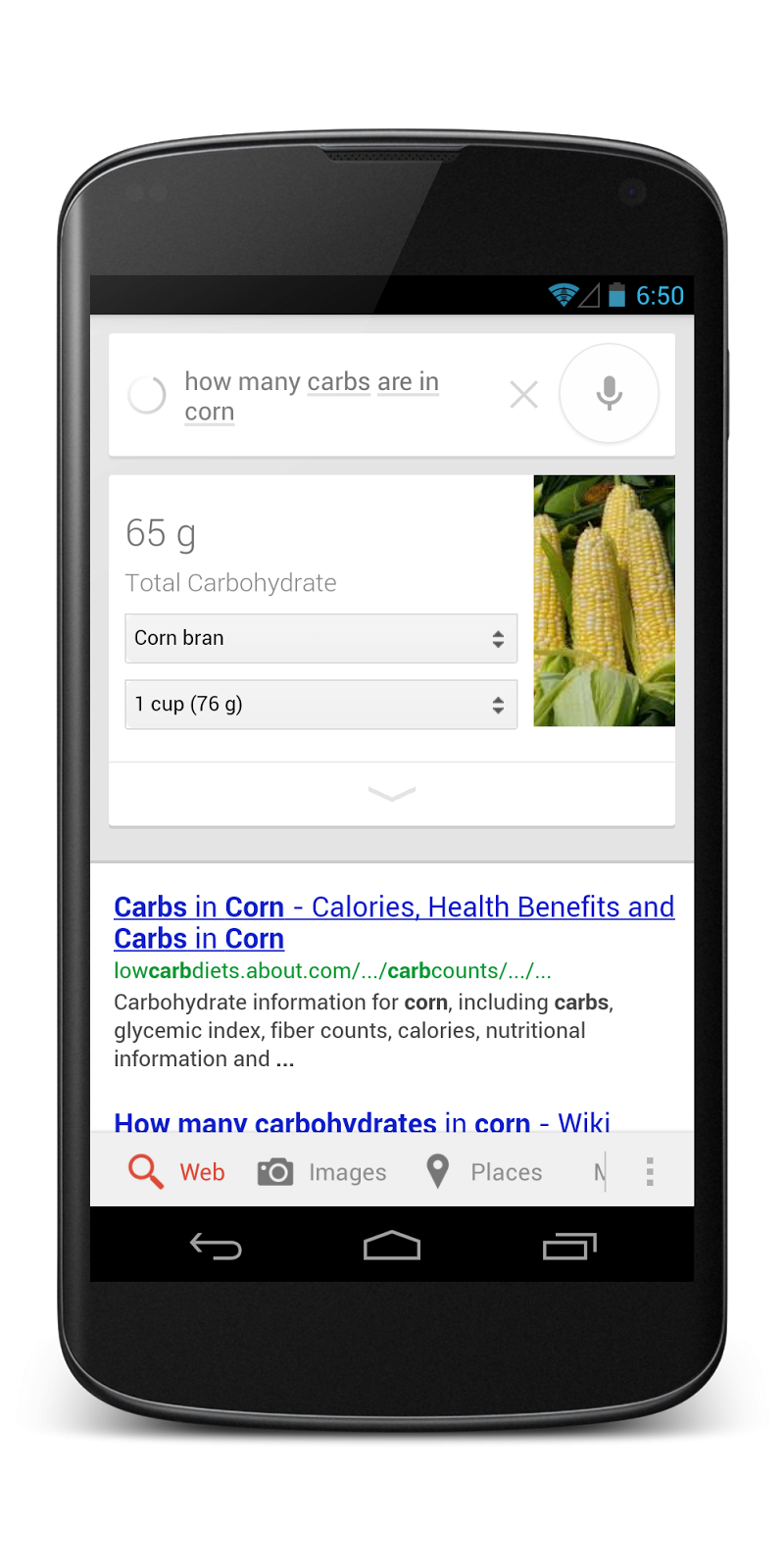Open the 'Carbs in Corn - Calories, Health Benefits' result
Image resolution: width=784 pixels, height=1568 pixels.
coord(394,922)
